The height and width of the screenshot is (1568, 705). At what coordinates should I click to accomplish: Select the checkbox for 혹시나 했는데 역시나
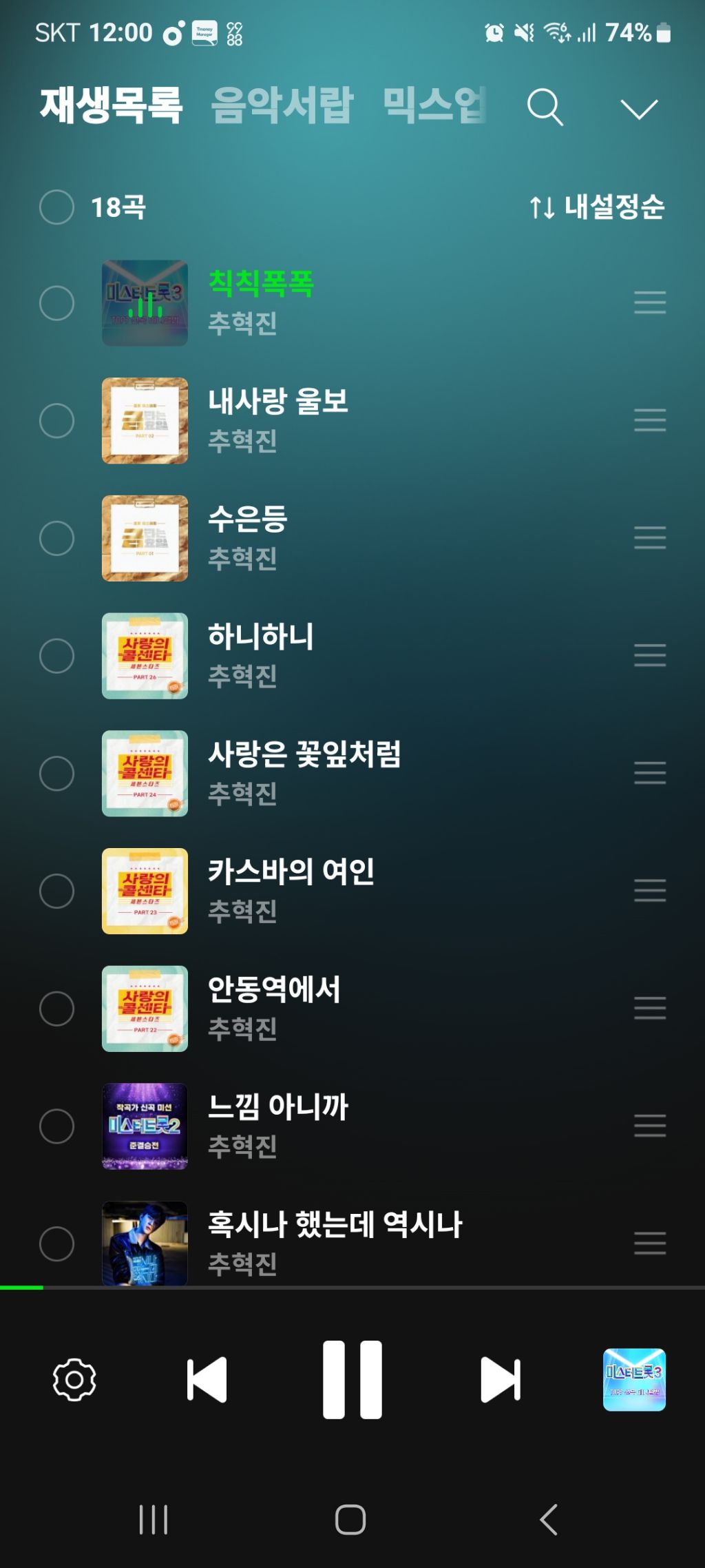click(x=56, y=1244)
